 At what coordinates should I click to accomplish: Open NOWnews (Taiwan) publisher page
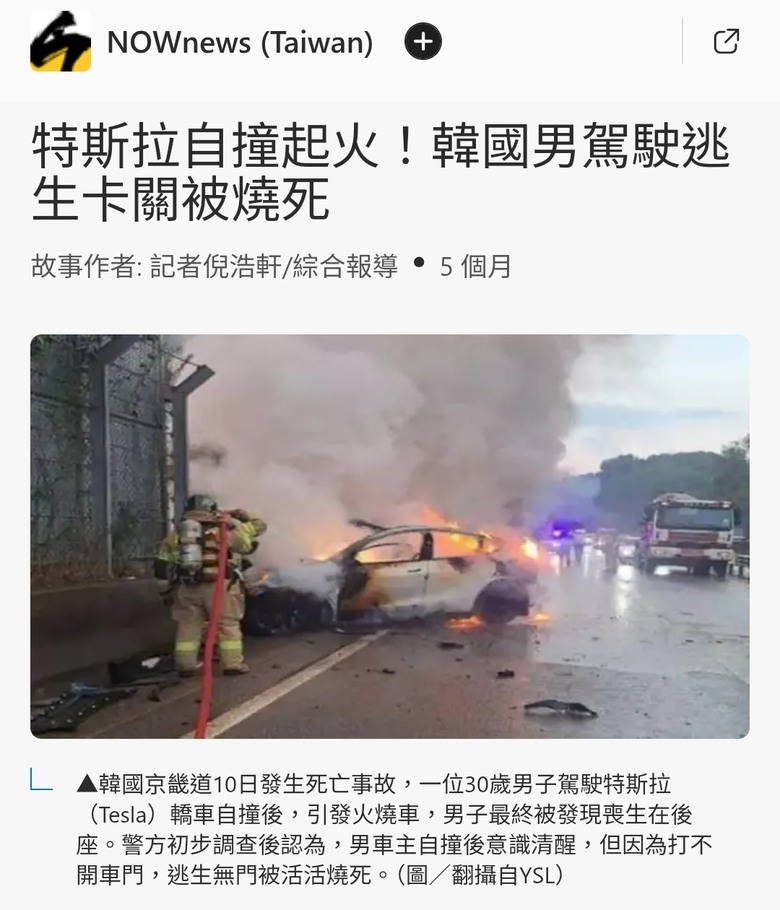[239, 42]
